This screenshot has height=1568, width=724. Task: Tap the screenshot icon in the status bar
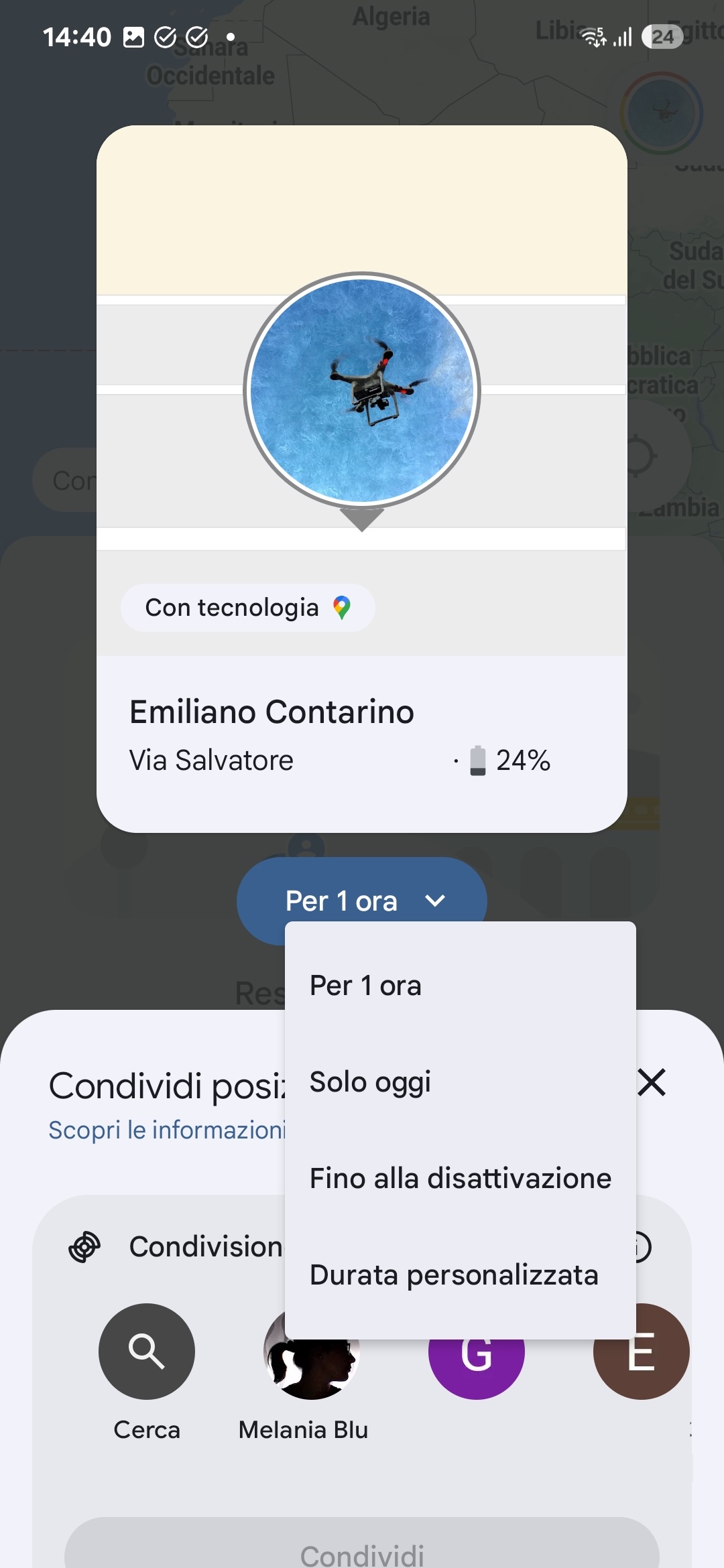133,37
